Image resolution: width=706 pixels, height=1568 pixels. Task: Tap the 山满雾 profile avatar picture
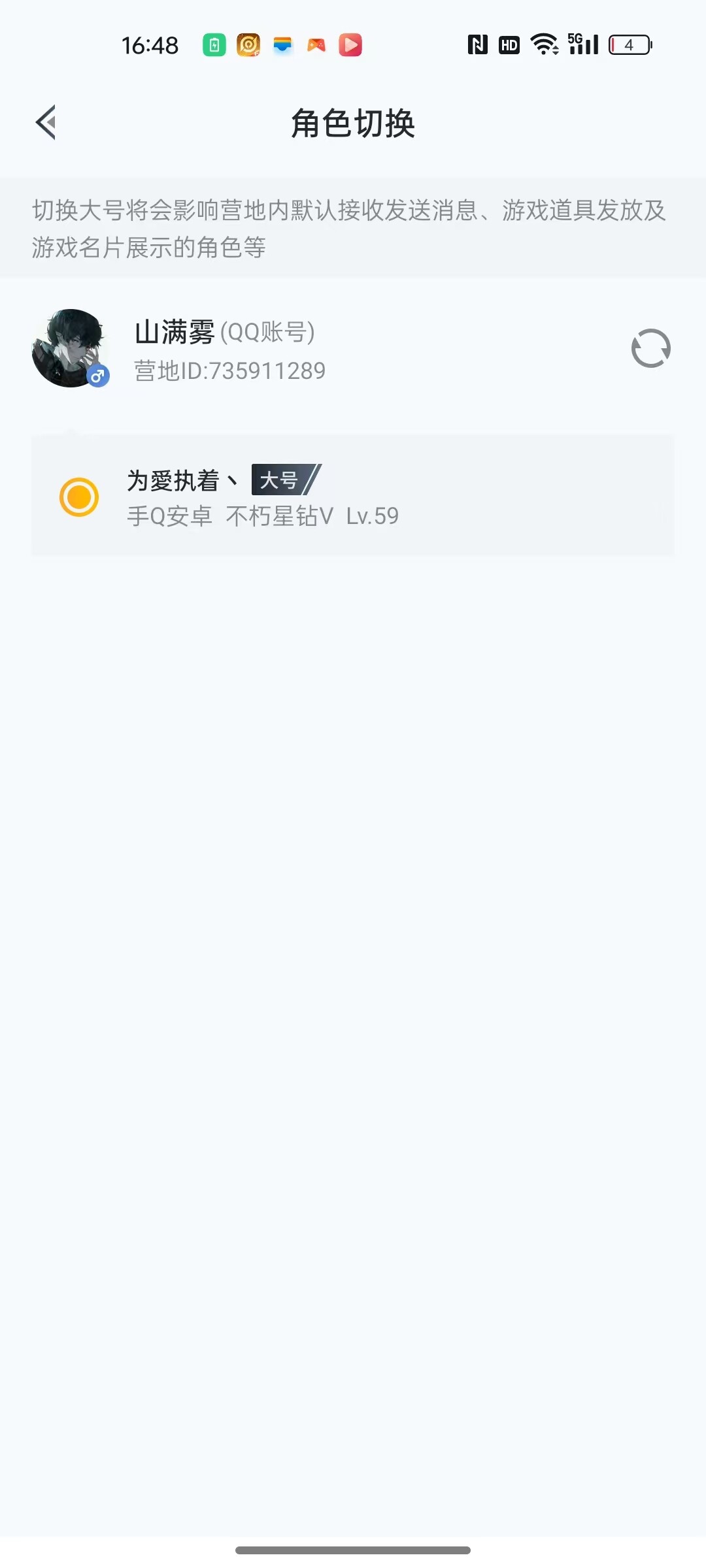pyautogui.click(x=70, y=347)
